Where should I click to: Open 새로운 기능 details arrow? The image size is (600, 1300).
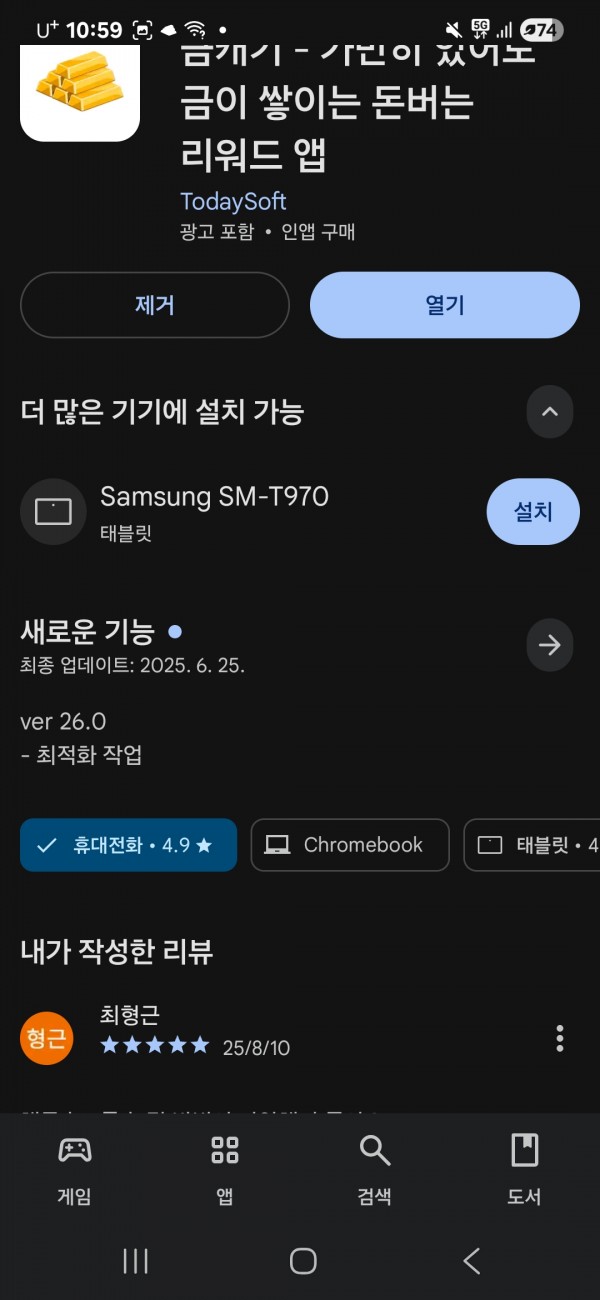[x=549, y=645]
